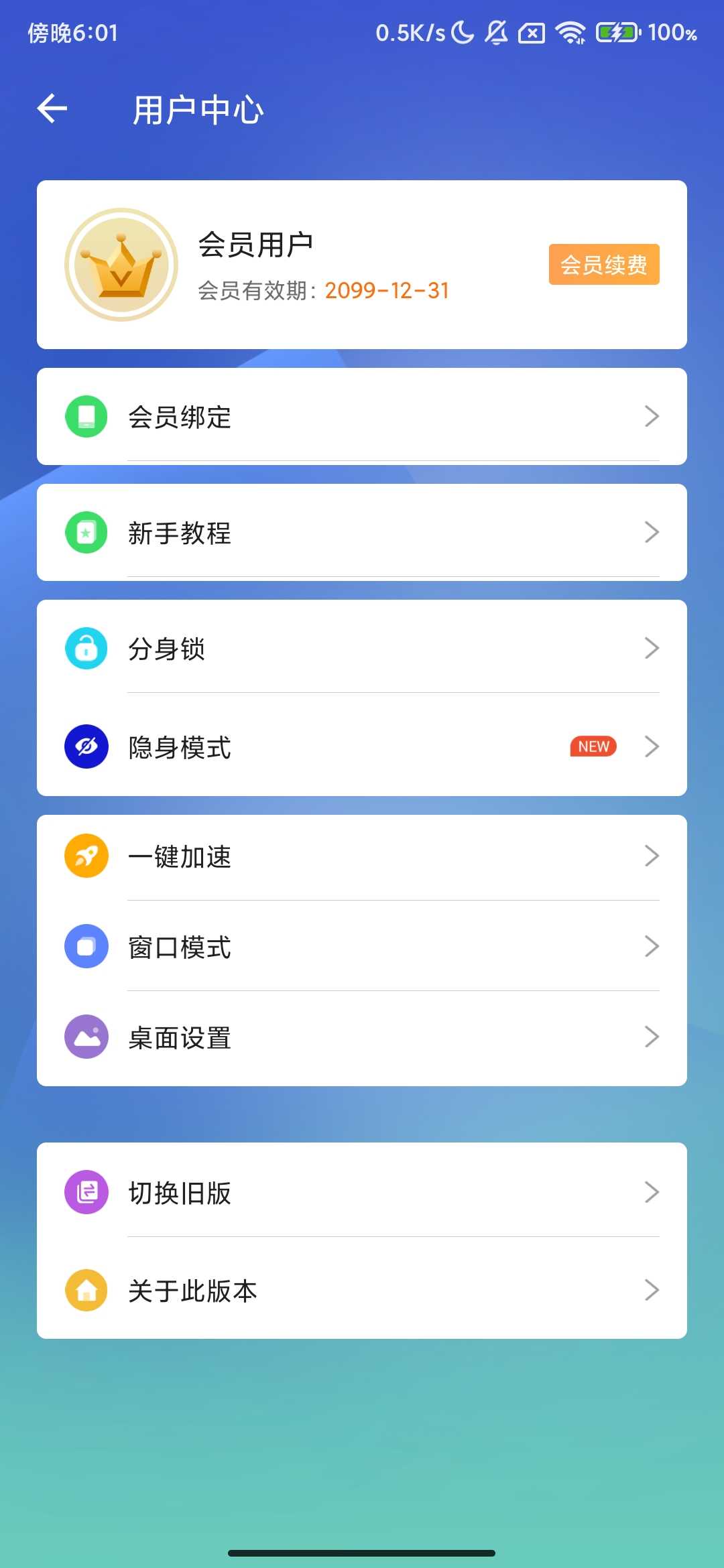Open 隐身模式 via its right chevron
Viewport: 724px width, 1568px height.
tap(651, 746)
